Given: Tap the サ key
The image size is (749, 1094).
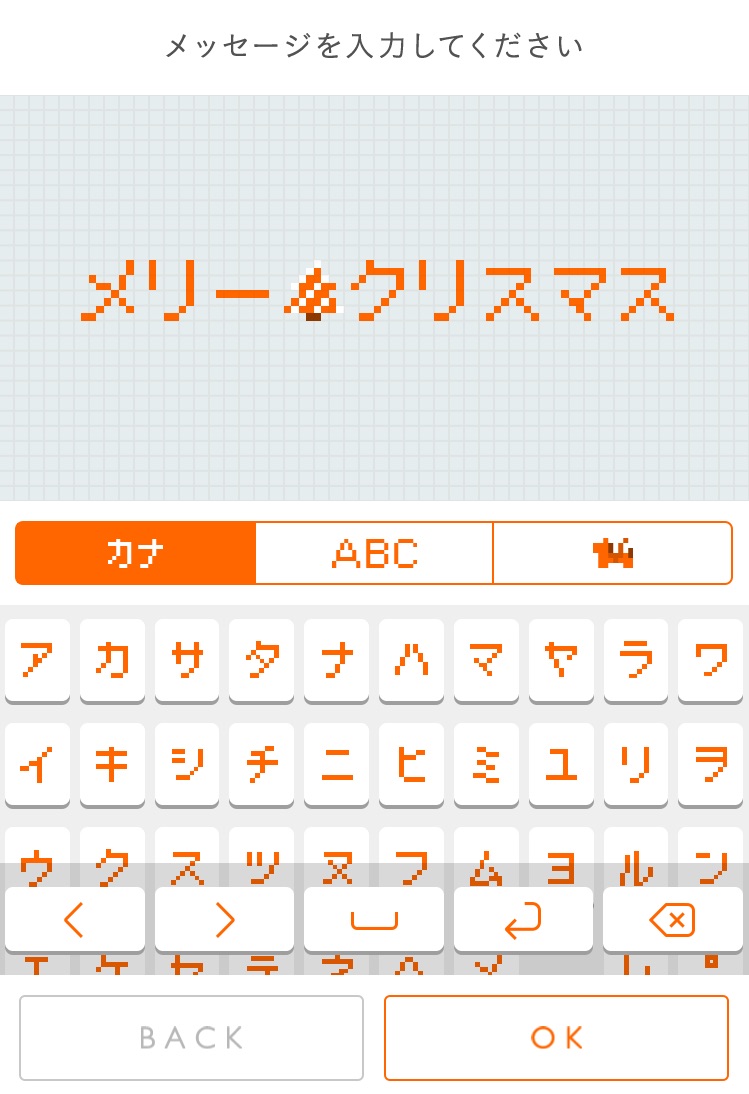Looking at the screenshot, I should coord(187,660).
